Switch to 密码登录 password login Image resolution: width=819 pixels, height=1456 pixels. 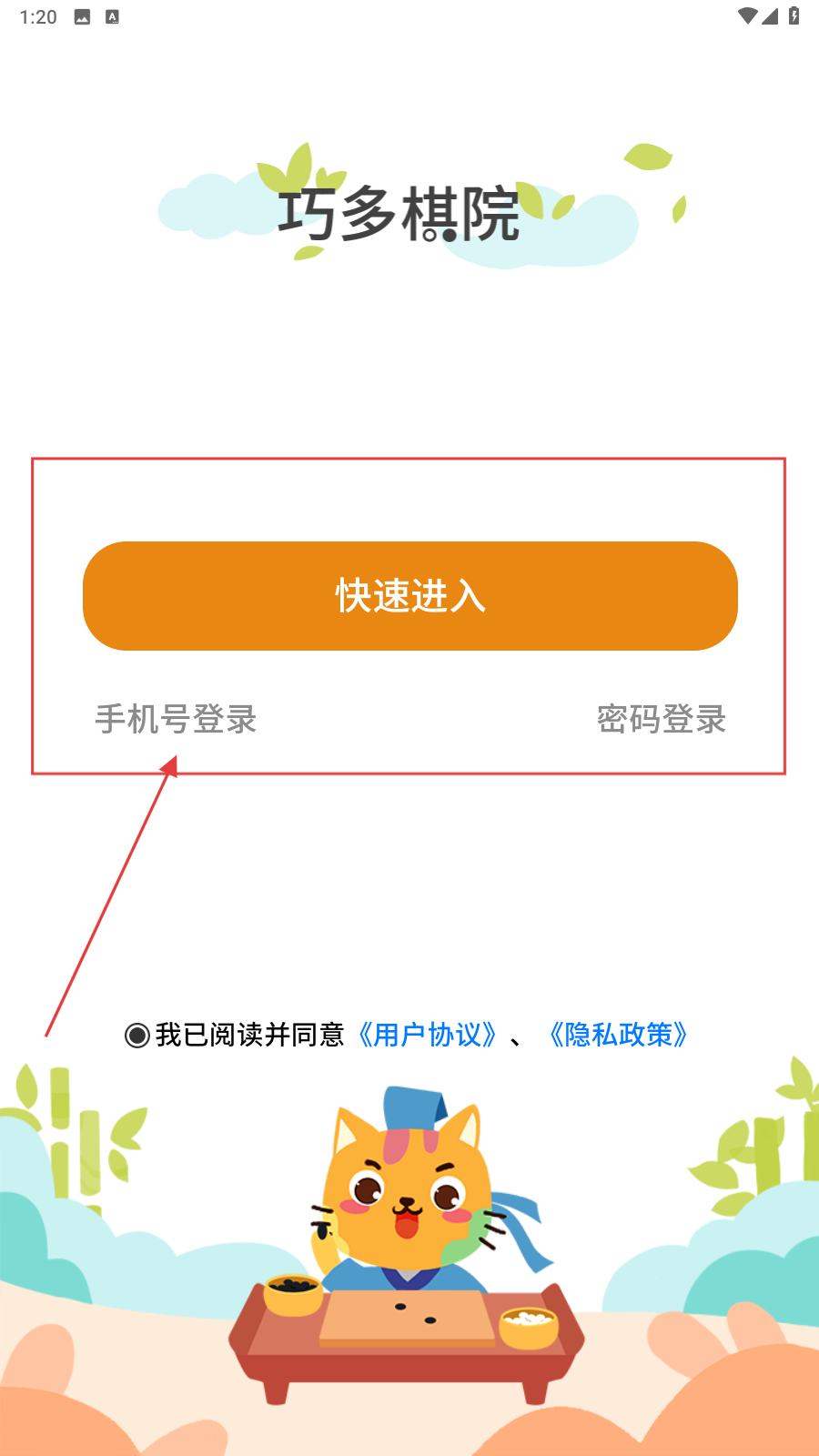661,719
